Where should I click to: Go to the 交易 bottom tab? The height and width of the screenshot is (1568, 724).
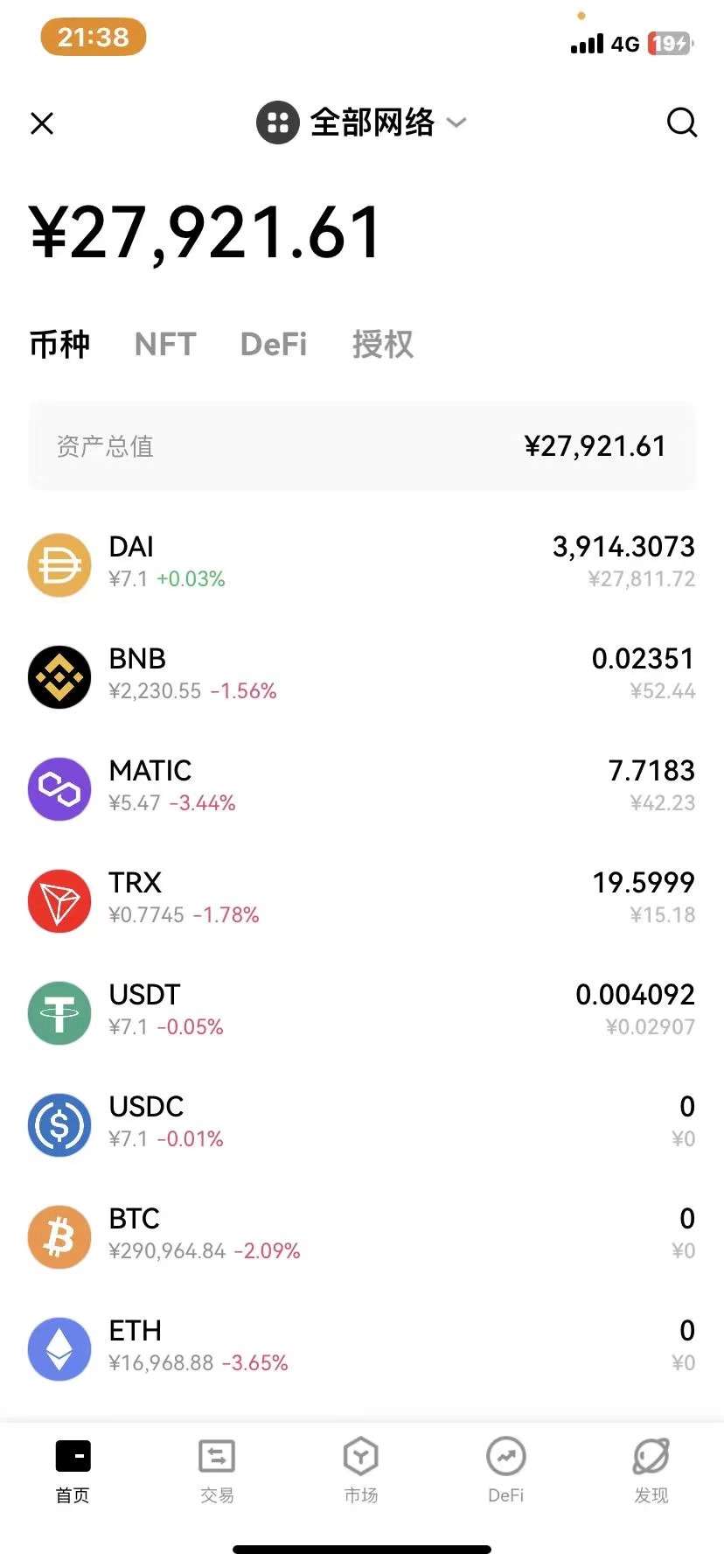217,1472
